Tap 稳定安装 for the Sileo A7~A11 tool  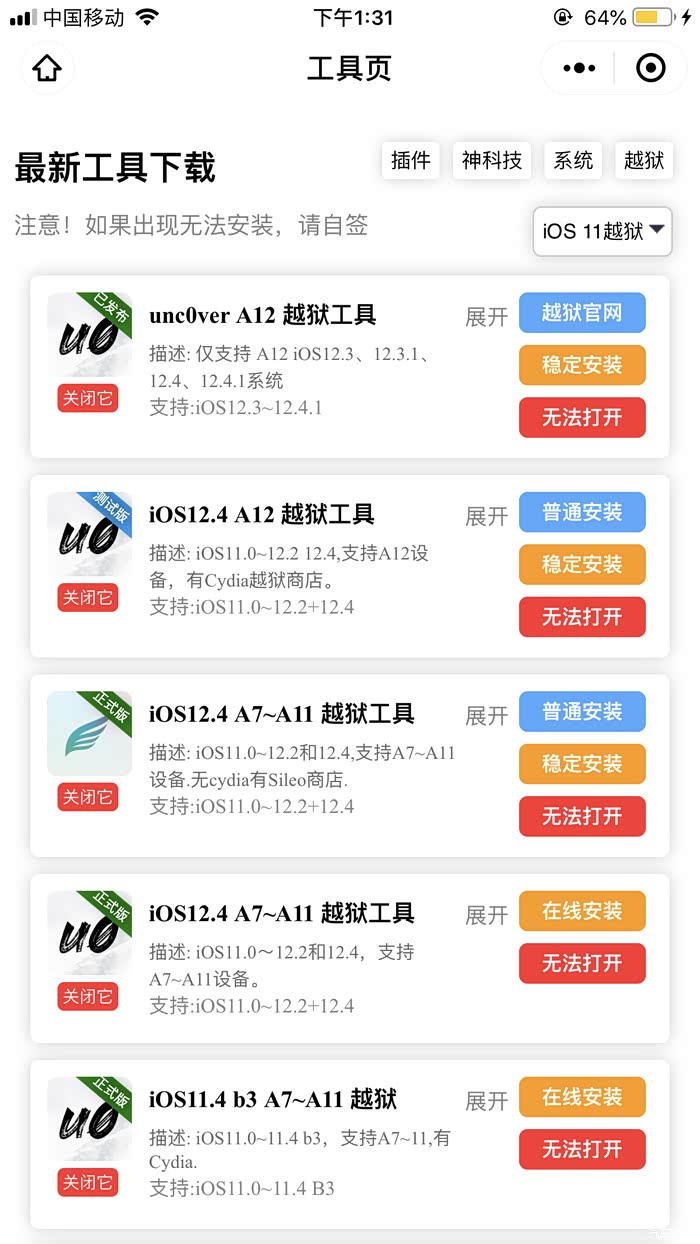582,764
